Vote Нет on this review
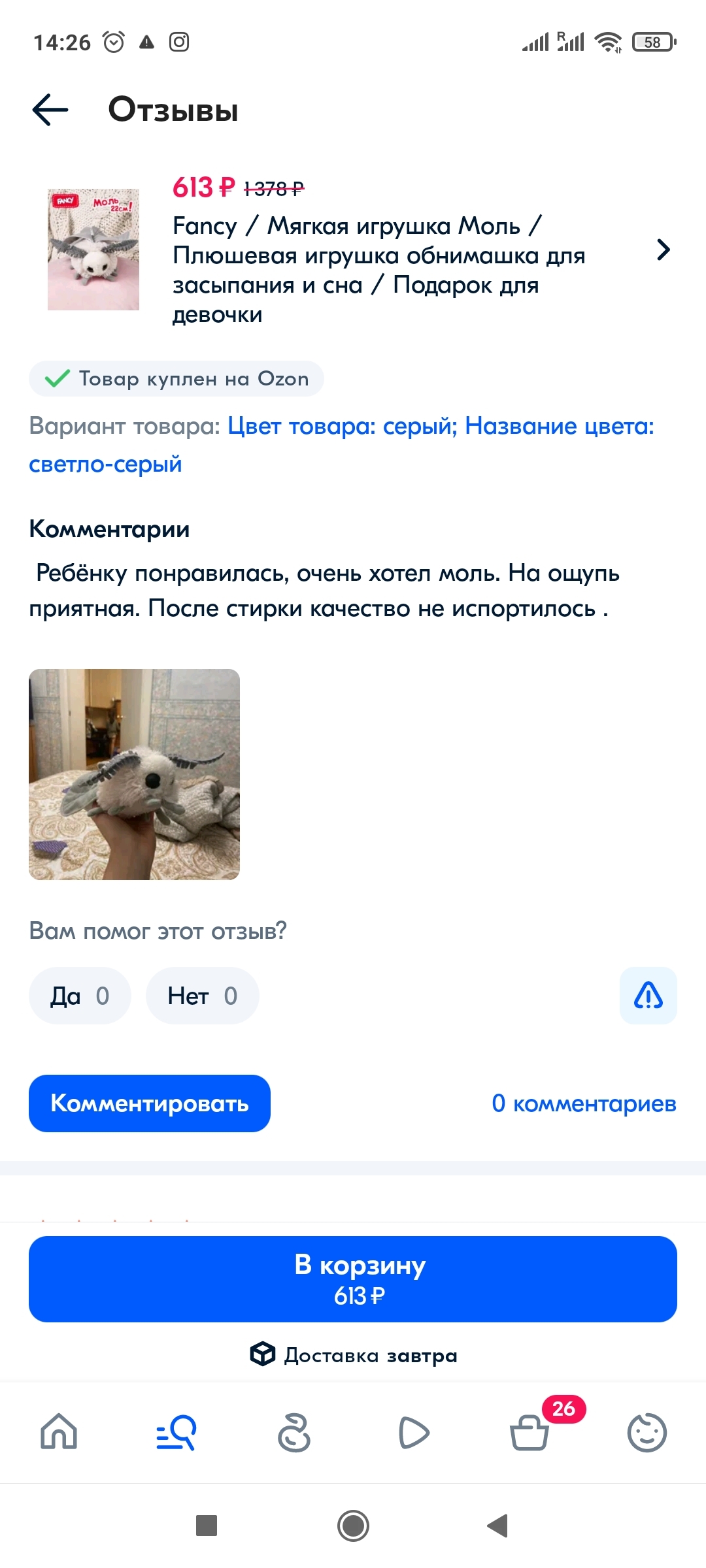The height and width of the screenshot is (1568, 706). 202,996
